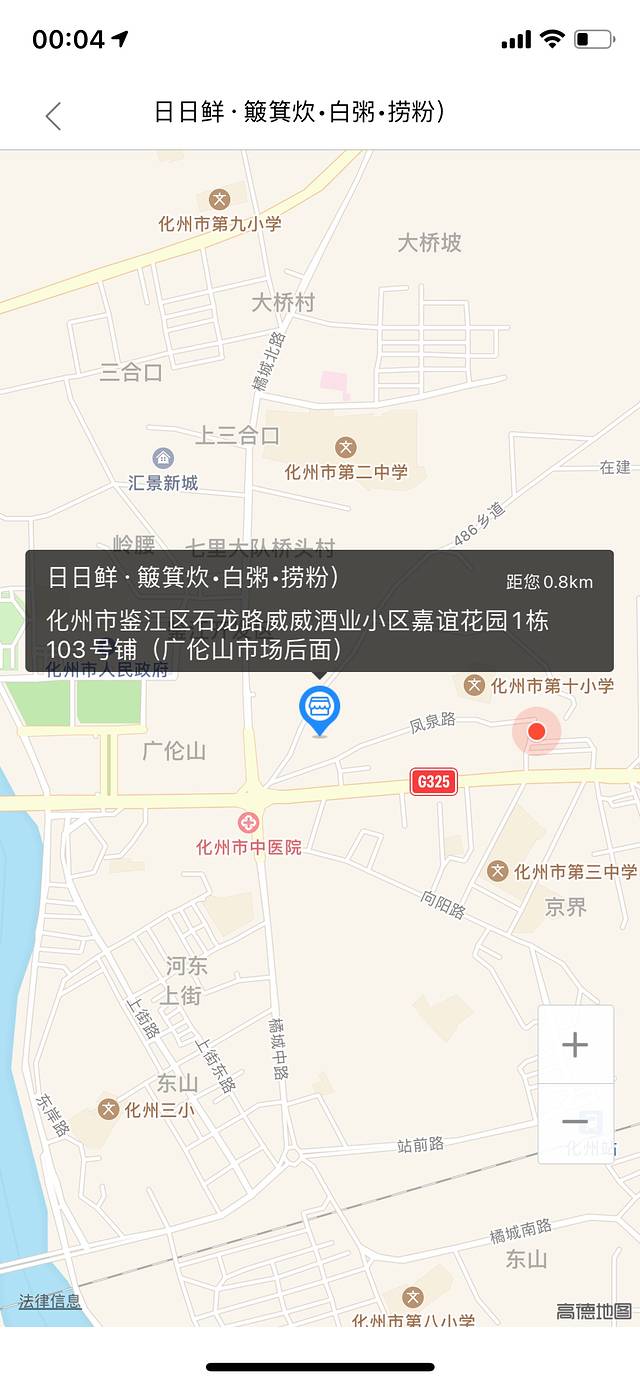The width and height of the screenshot is (640, 1385).
Task: Open the 日日鲜 address info card
Action: (x=319, y=610)
